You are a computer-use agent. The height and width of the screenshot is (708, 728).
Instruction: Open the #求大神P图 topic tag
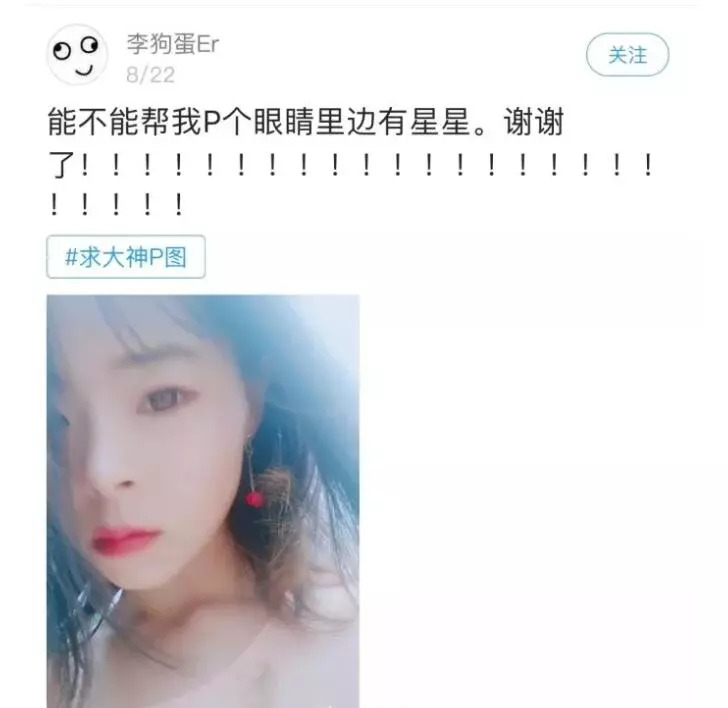click(125, 257)
